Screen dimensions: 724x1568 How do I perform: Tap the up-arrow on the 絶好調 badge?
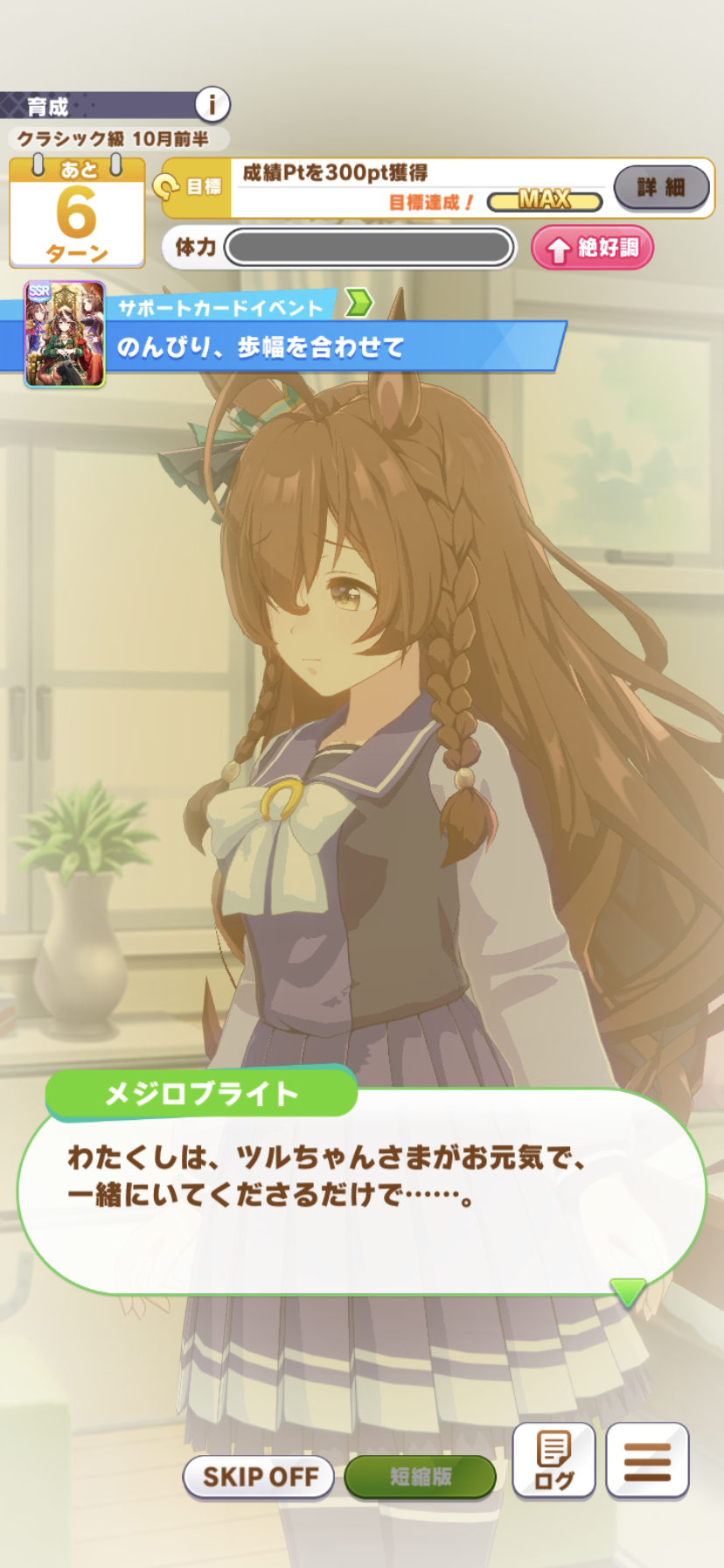click(558, 248)
